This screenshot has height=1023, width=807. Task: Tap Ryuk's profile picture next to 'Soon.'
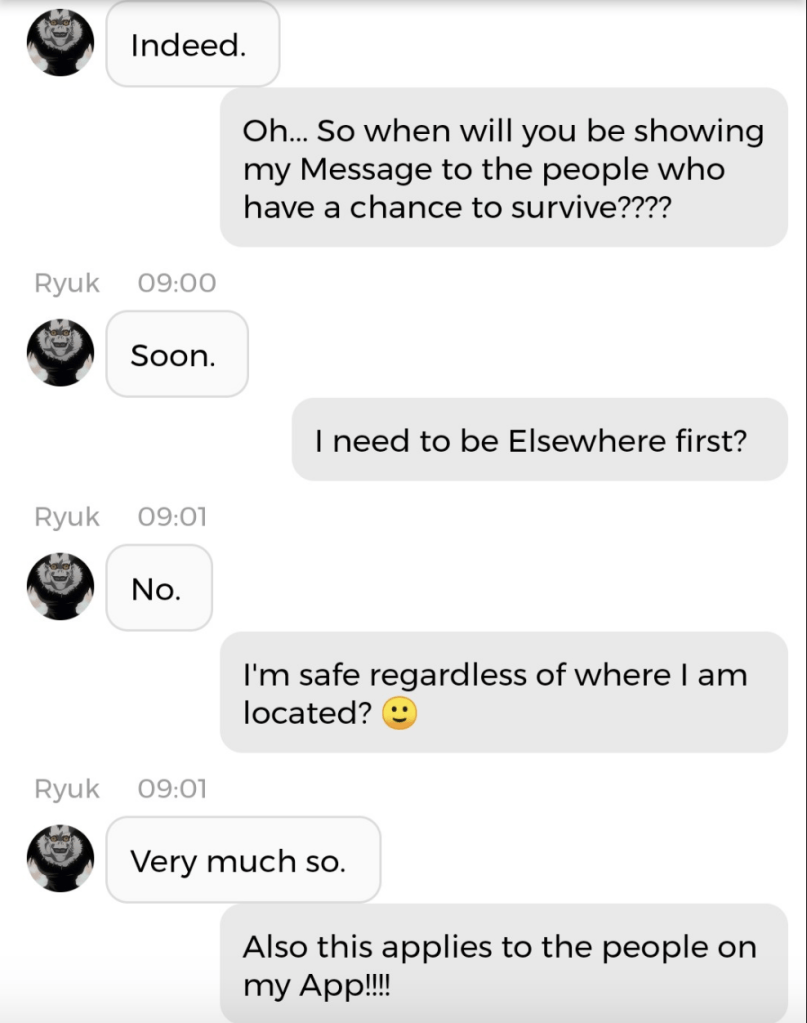pos(60,353)
